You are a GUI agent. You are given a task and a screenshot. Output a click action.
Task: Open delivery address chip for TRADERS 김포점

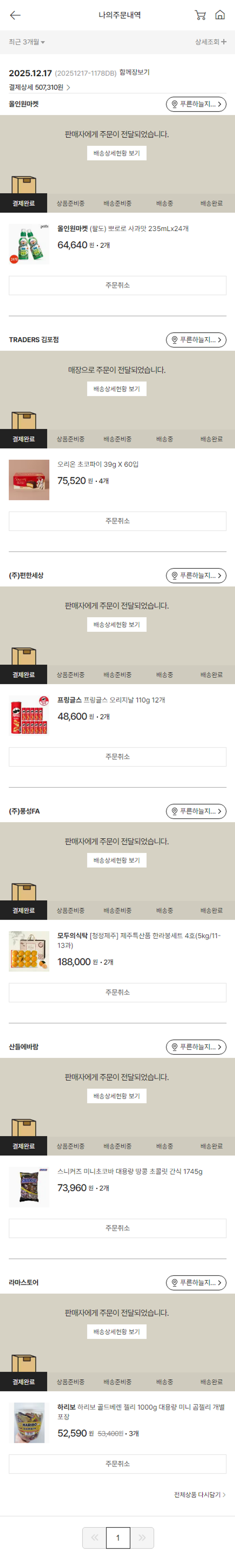[196, 340]
